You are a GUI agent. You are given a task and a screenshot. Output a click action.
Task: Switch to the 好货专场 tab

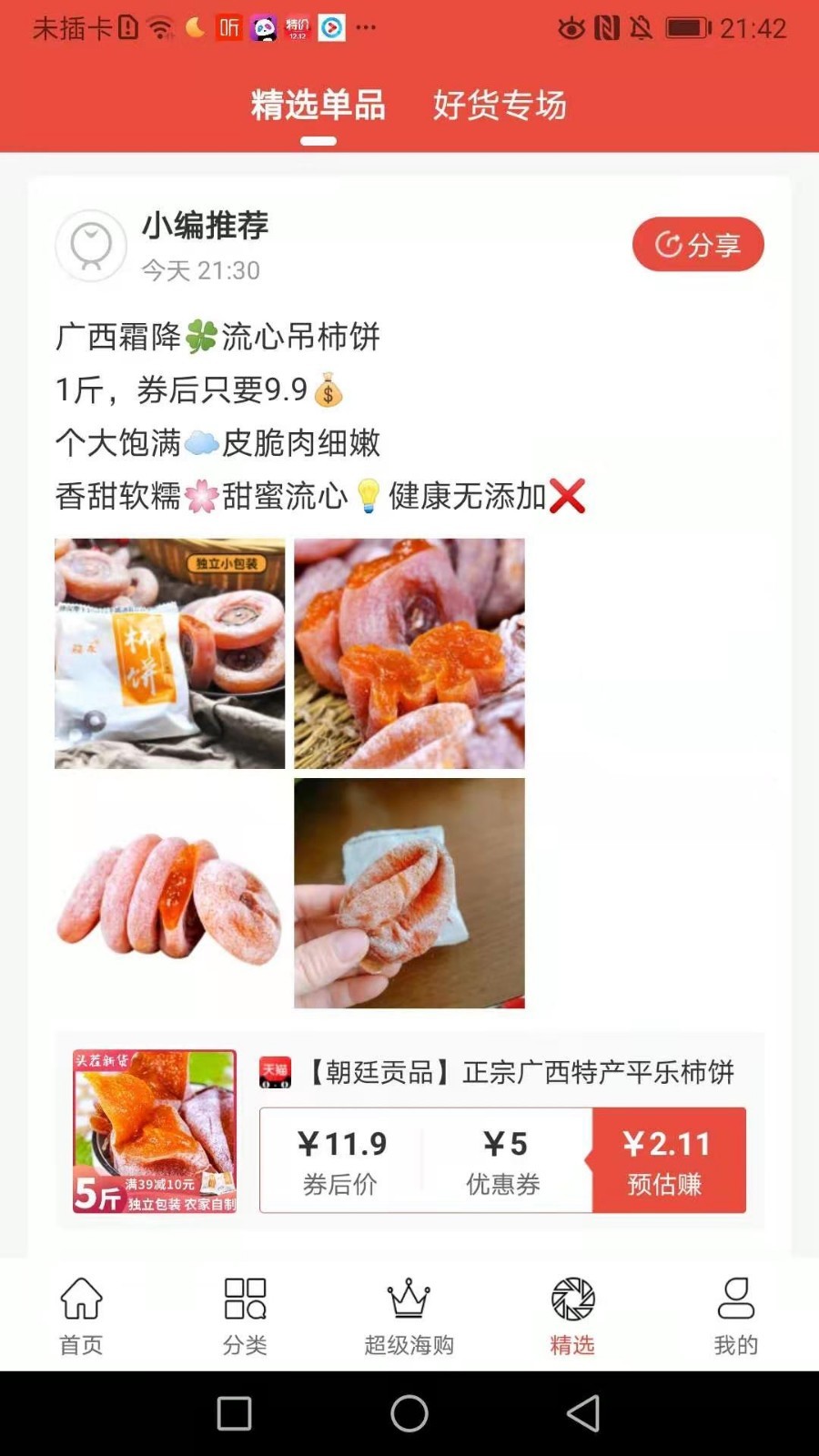coord(500,106)
